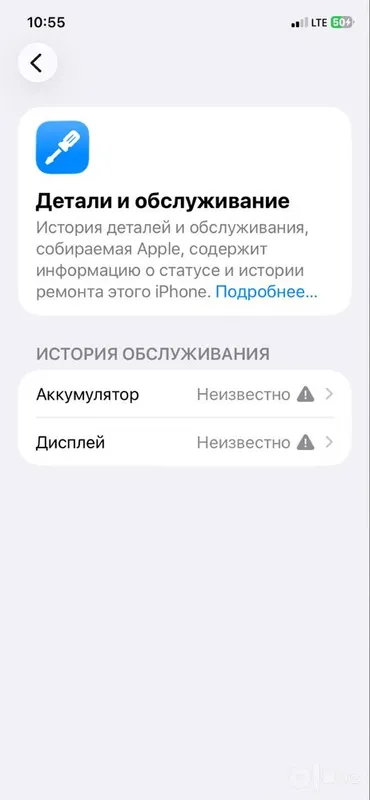Open the Аккумулятор service history row
Viewport: 370px width, 800px height.
185,394
